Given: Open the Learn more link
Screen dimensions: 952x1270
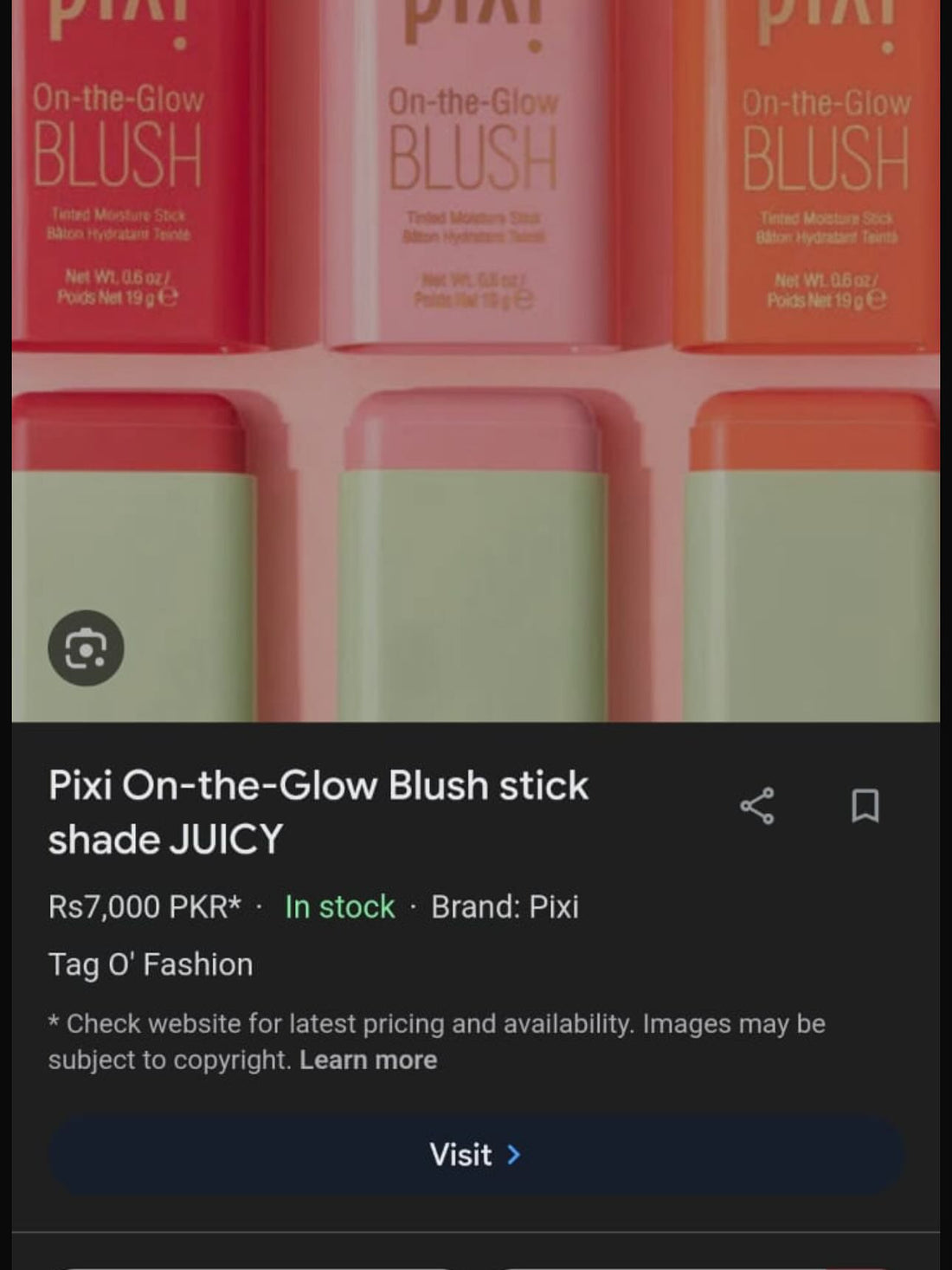Looking at the screenshot, I should [369, 1059].
